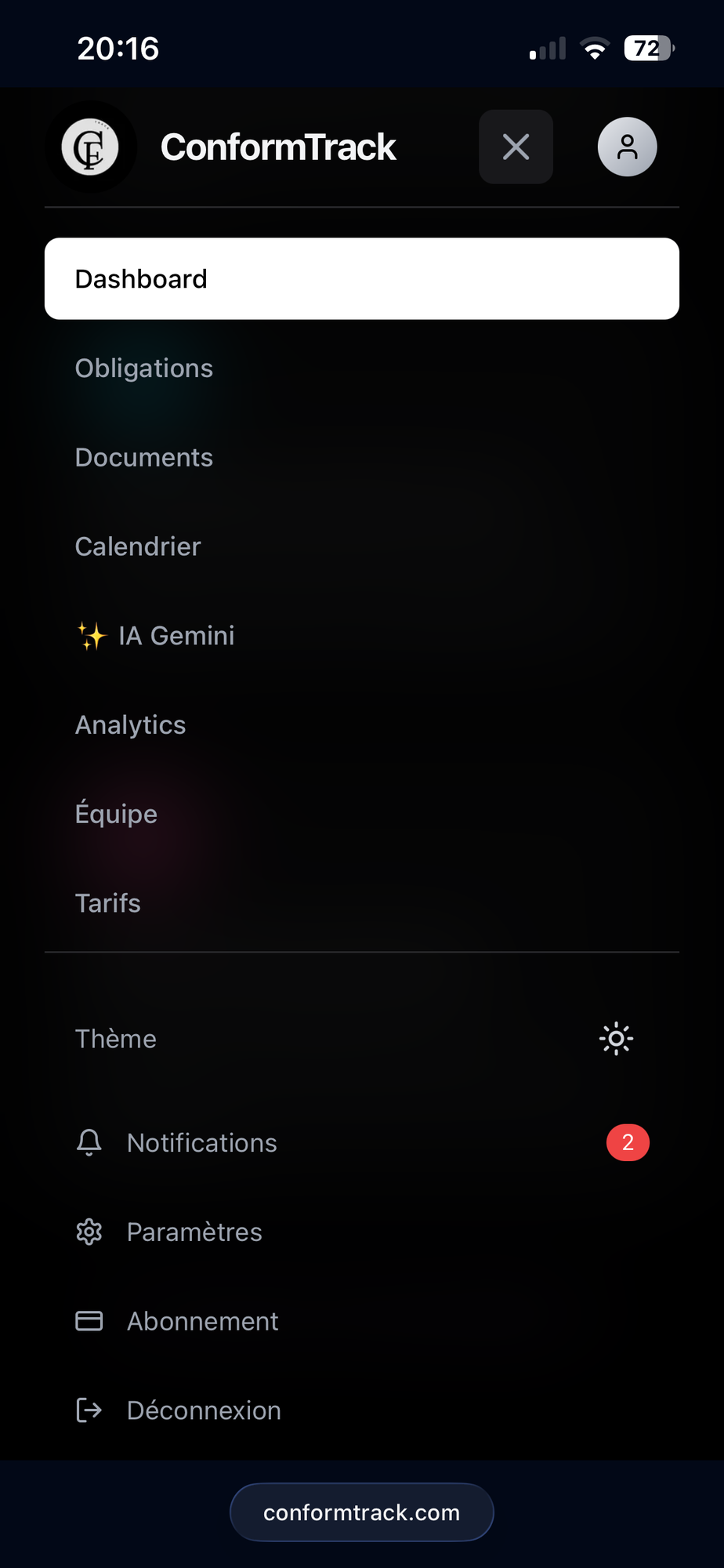Open the Obligations section
Viewport: 724px width, 1568px height.
tap(144, 368)
